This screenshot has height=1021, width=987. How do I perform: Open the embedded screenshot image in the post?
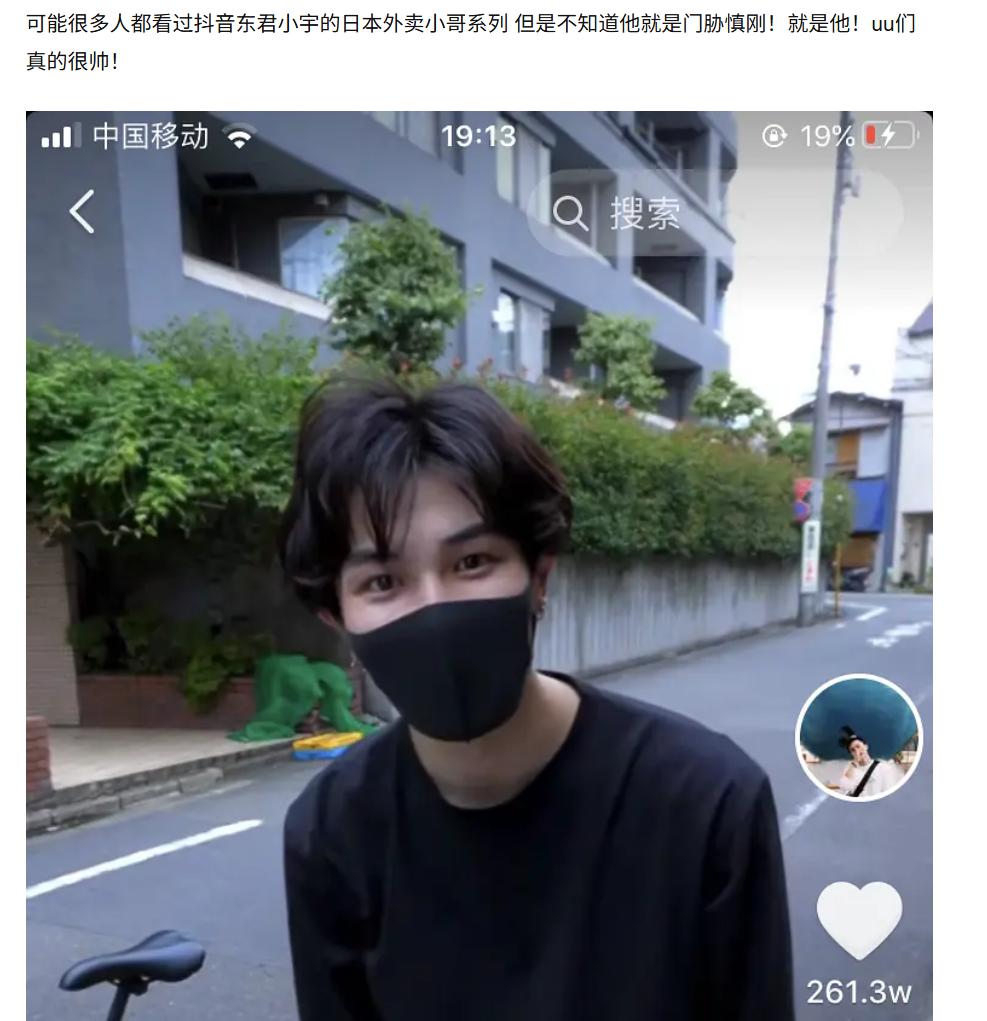(x=479, y=565)
